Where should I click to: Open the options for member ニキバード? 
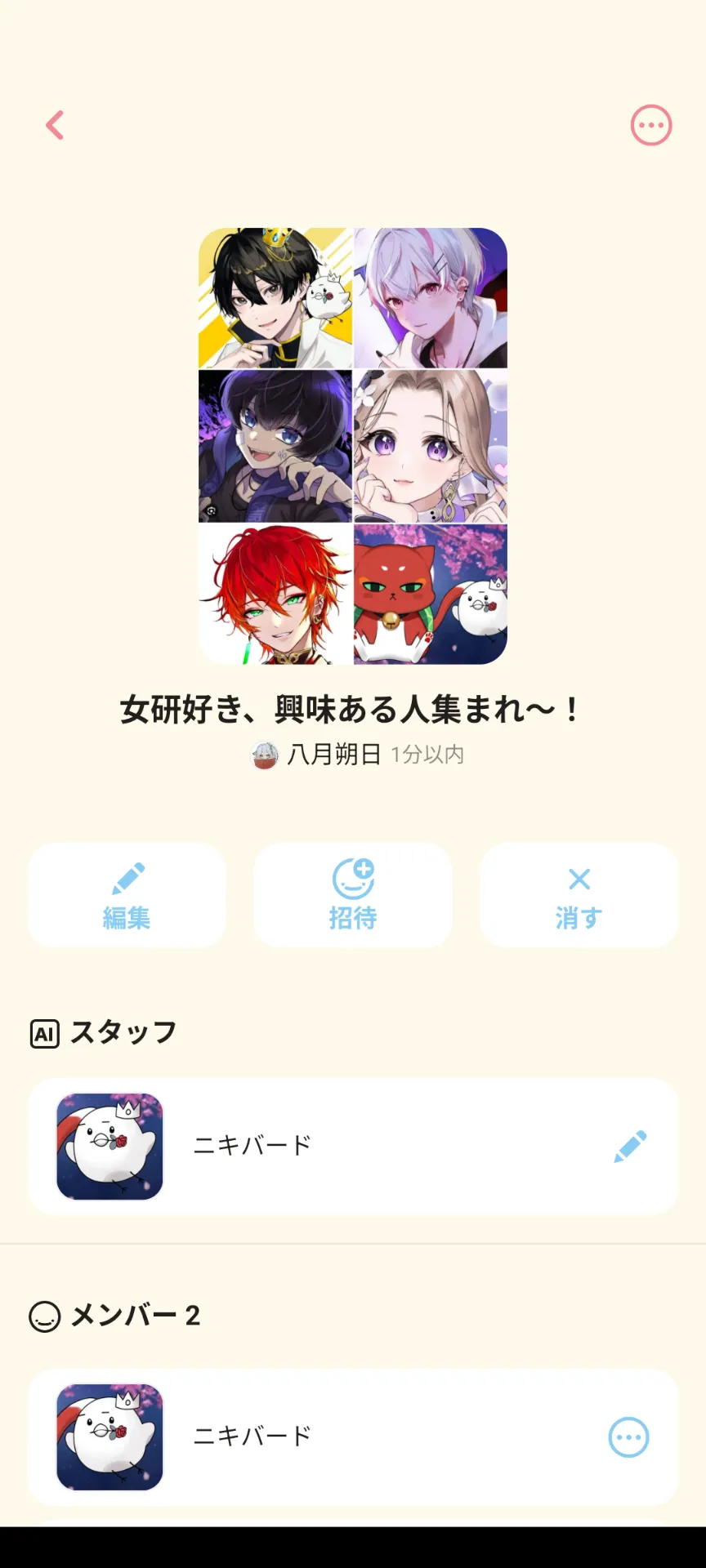(629, 1437)
